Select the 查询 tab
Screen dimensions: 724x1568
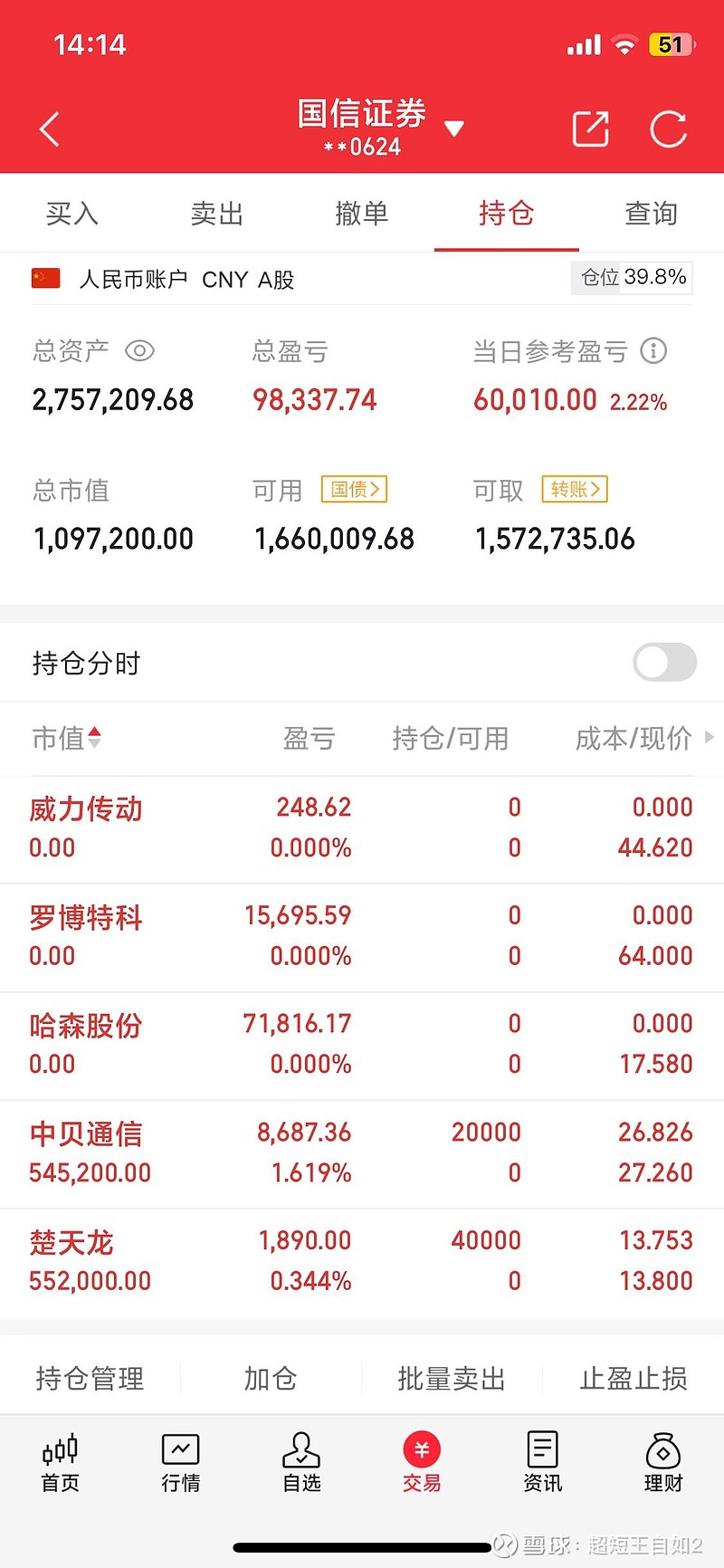pyautogui.click(x=652, y=214)
